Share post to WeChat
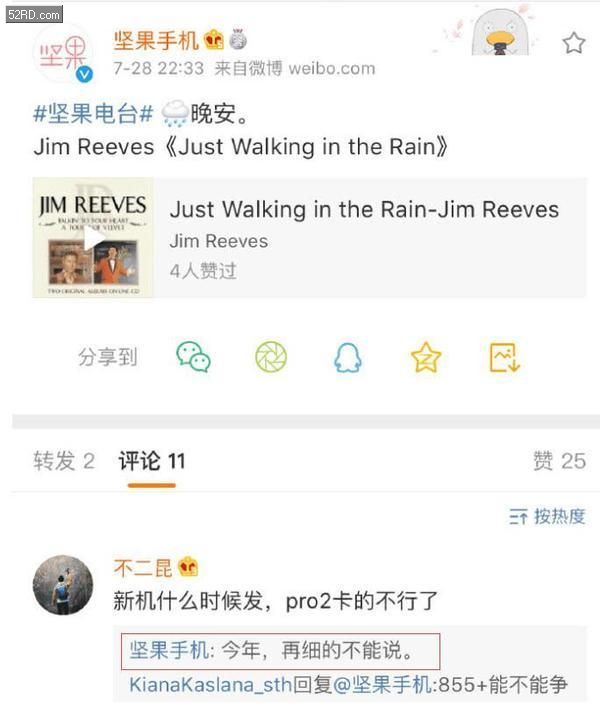 pos(193,357)
